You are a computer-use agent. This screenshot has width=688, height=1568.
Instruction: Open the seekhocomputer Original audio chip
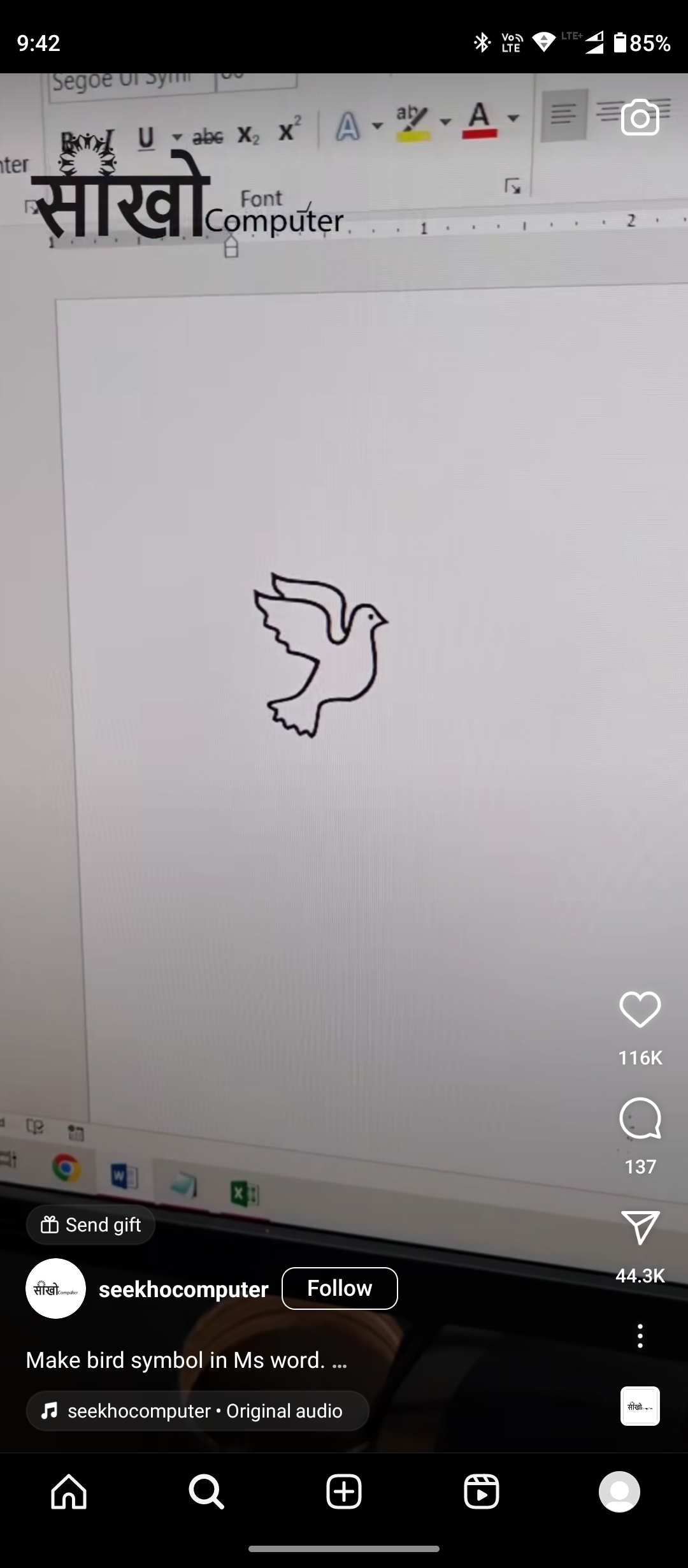pyautogui.click(x=197, y=1411)
